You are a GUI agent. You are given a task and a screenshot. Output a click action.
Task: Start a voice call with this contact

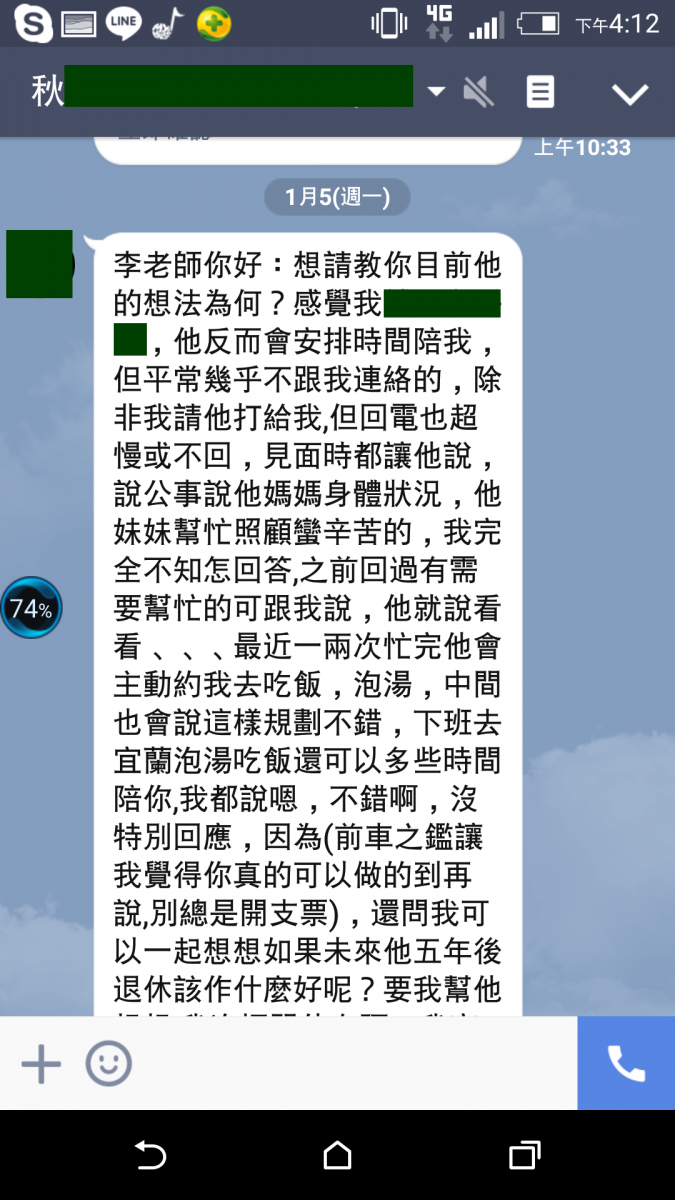coord(626,1064)
